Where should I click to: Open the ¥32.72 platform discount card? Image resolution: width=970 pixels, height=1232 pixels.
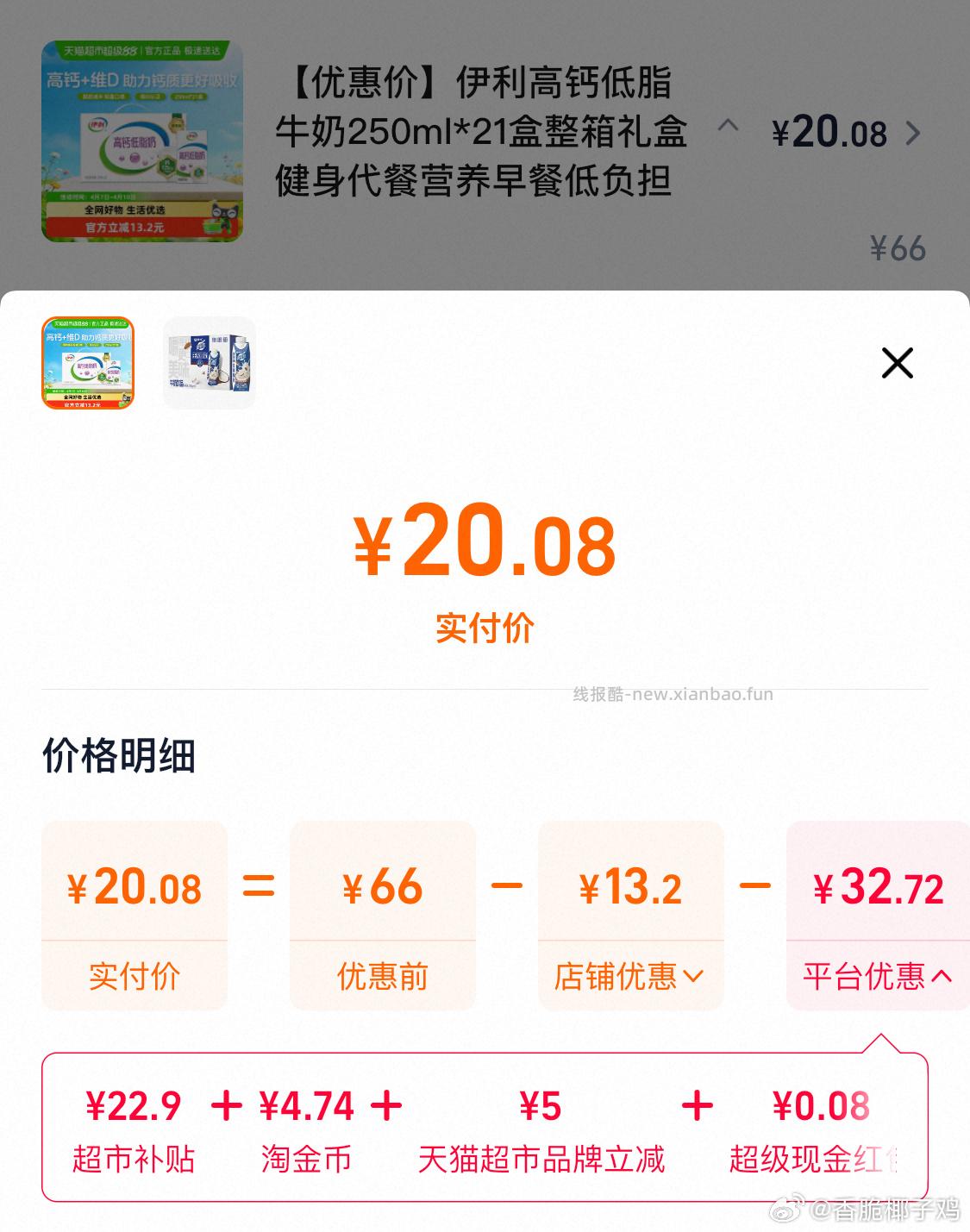[x=877, y=916]
